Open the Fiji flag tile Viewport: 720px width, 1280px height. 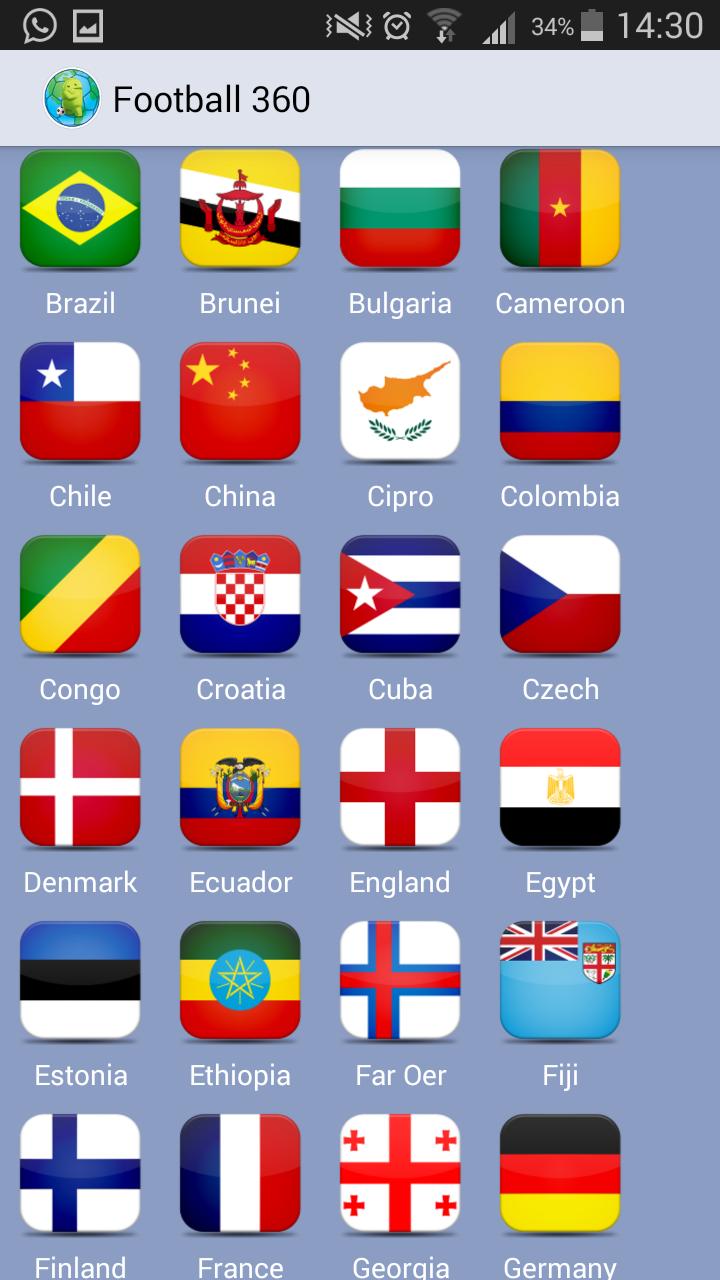tap(560, 981)
